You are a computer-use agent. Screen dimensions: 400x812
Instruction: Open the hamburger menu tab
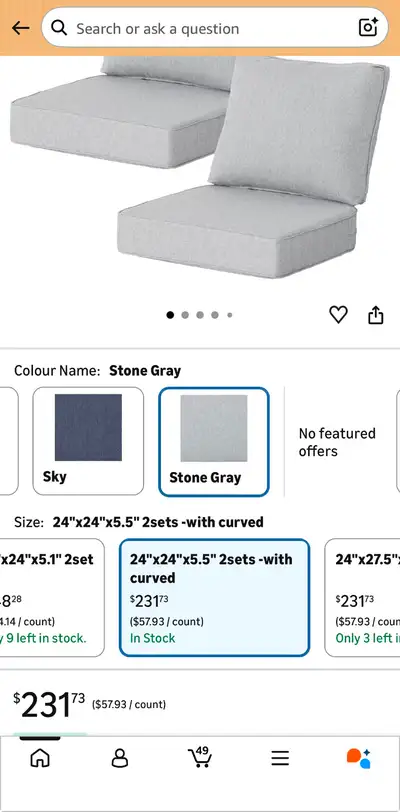[x=280, y=759]
